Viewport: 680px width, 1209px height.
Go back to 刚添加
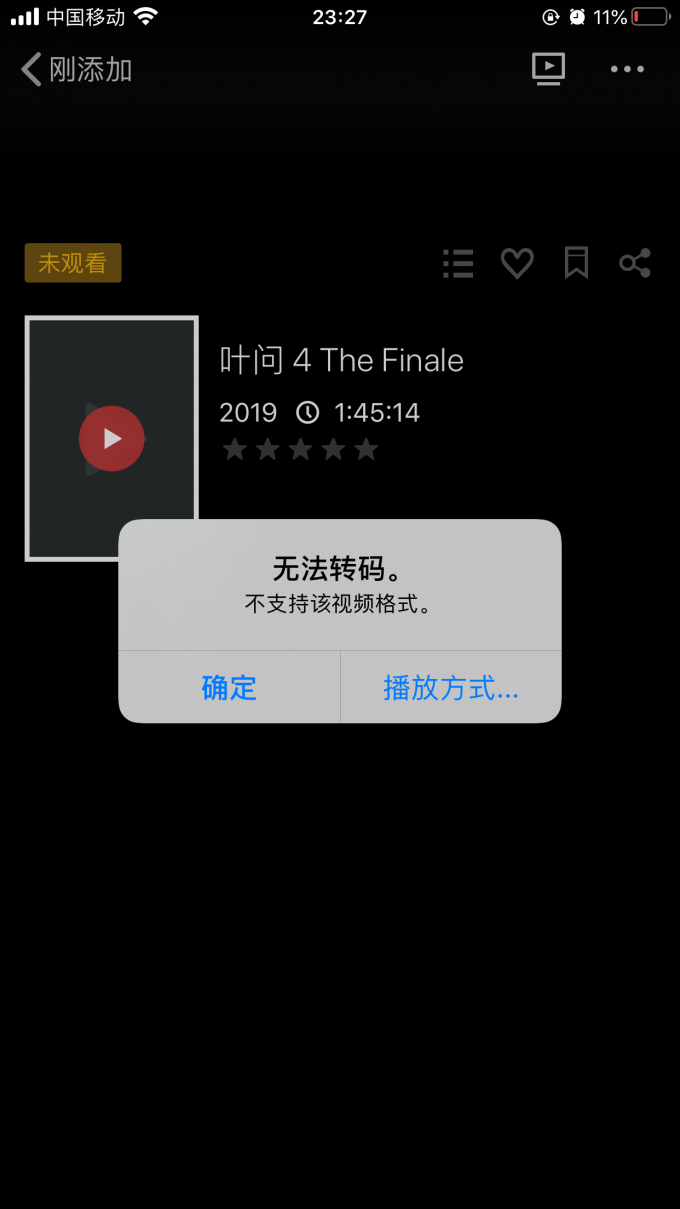point(76,70)
